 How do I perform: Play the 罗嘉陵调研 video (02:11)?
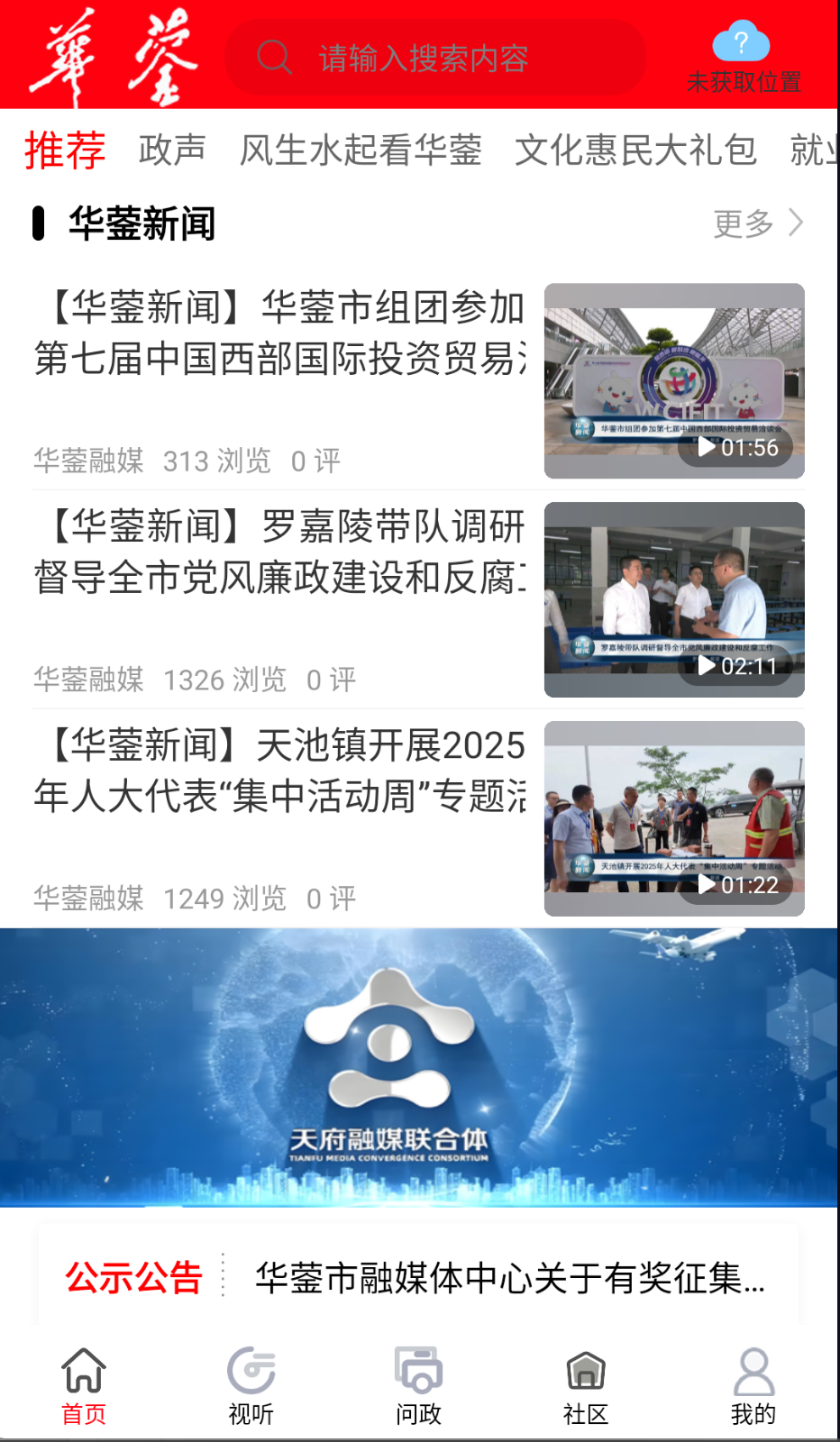(675, 599)
